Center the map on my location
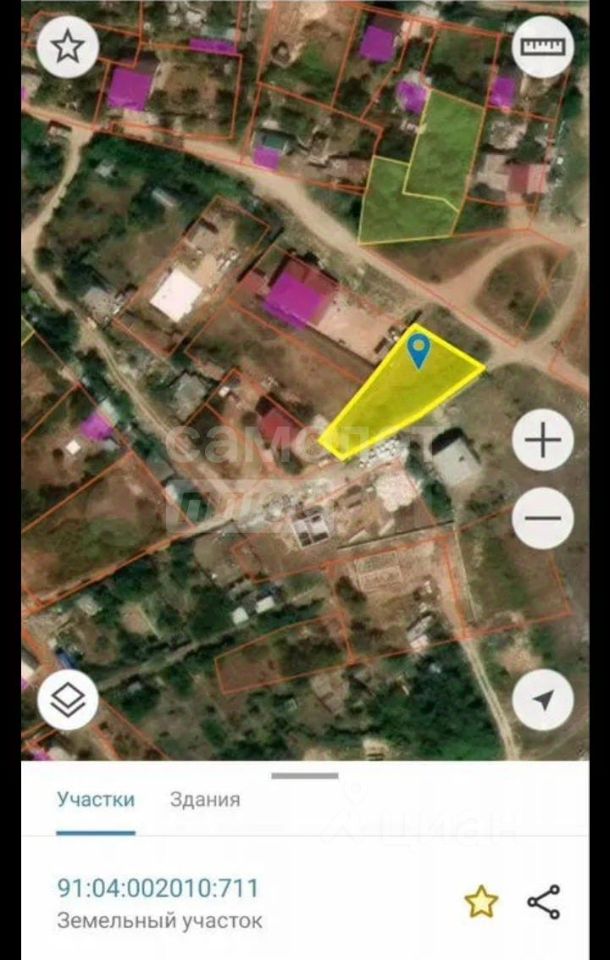 pyautogui.click(x=543, y=700)
